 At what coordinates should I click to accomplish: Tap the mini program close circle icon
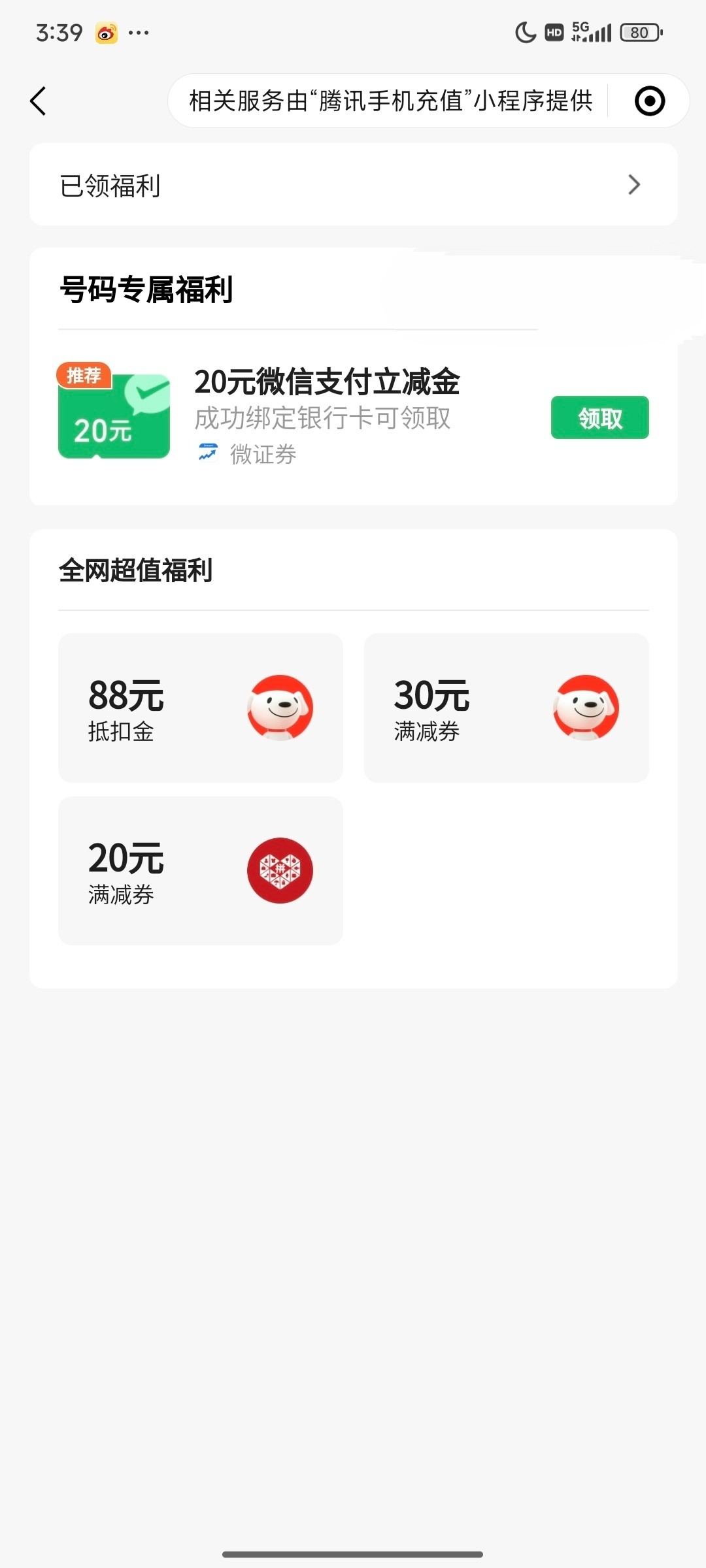pyautogui.click(x=650, y=101)
